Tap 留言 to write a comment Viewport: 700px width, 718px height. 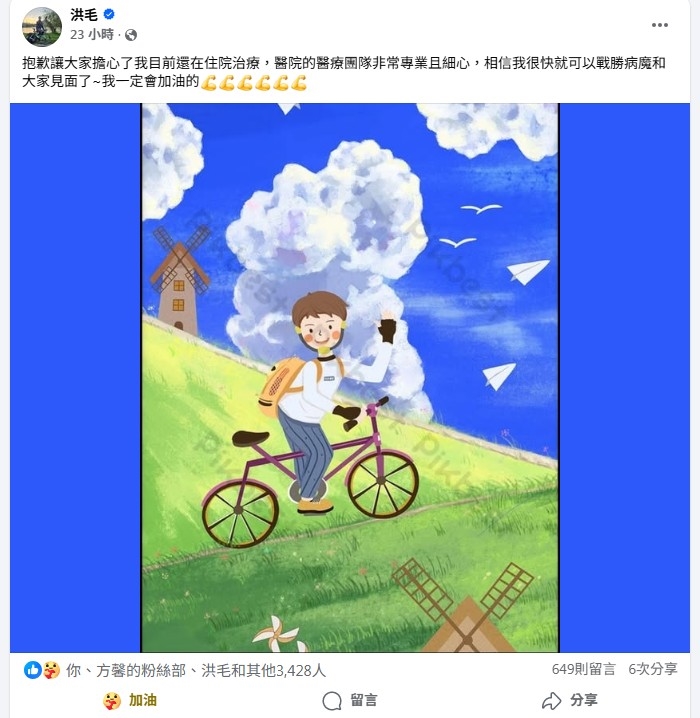(x=350, y=700)
